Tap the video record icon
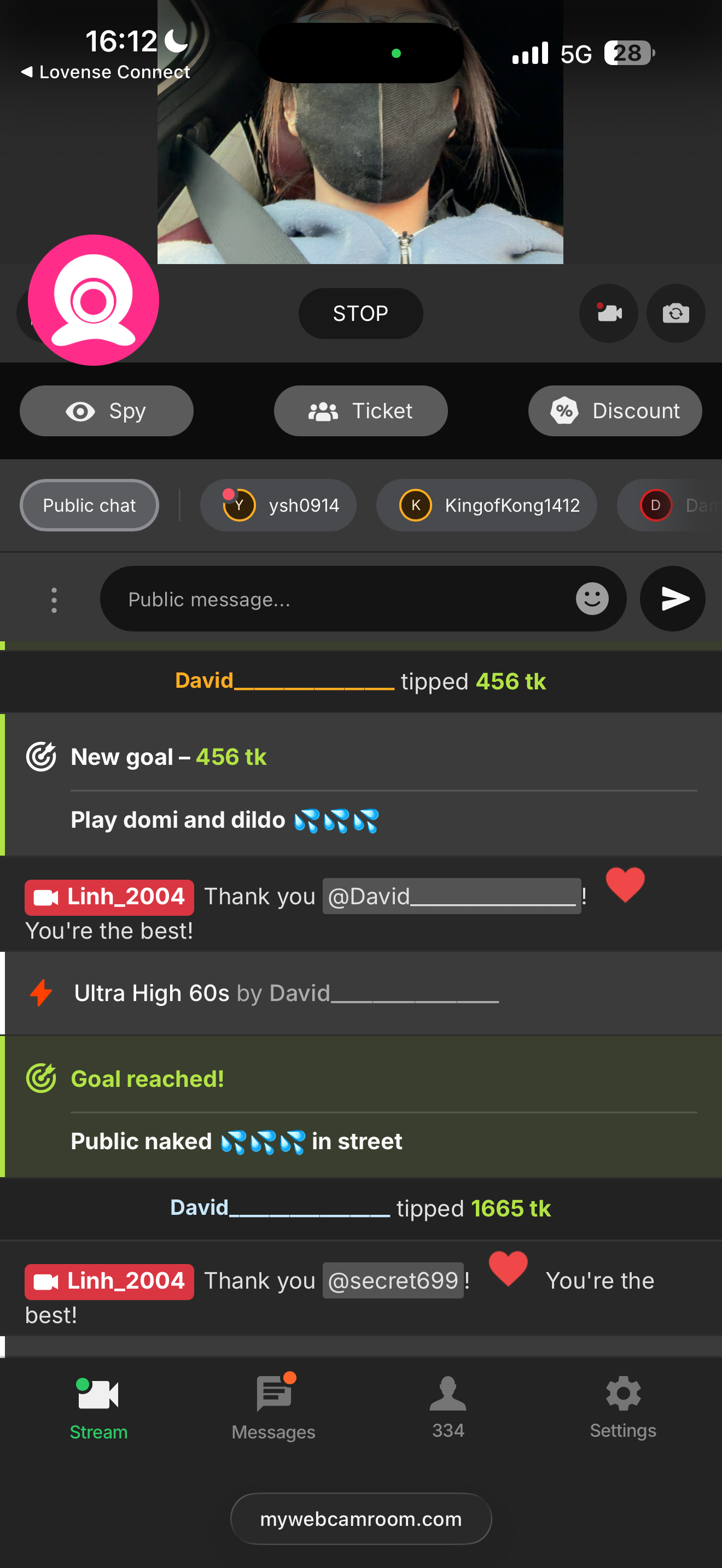Image resolution: width=722 pixels, height=1568 pixels. (x=608, y=313)
